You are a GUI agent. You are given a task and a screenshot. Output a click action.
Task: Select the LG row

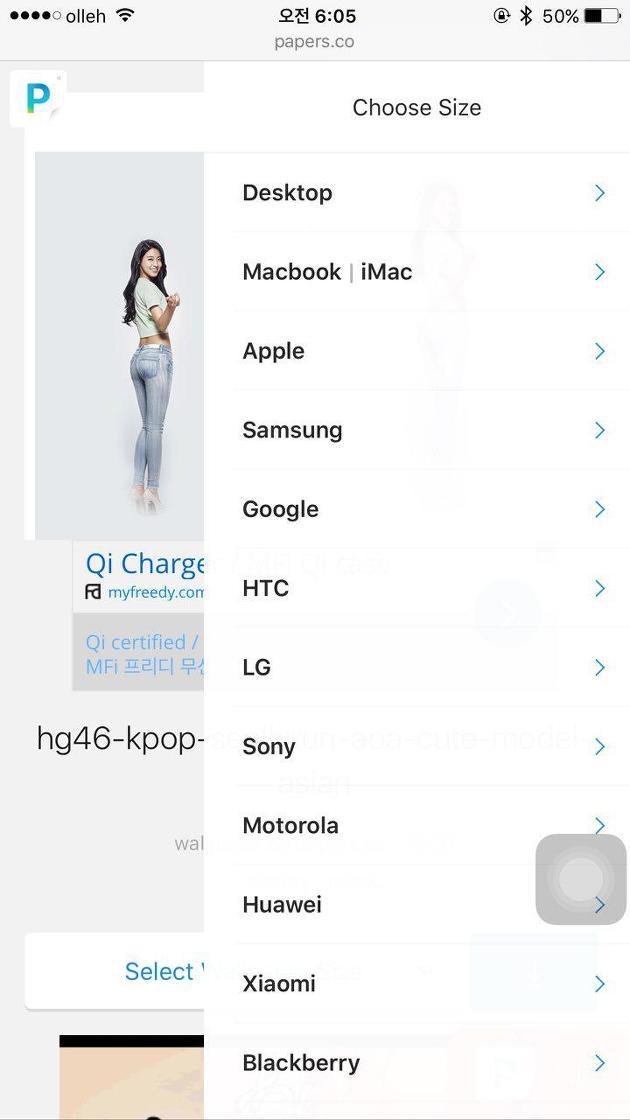[x=416, y=667]
